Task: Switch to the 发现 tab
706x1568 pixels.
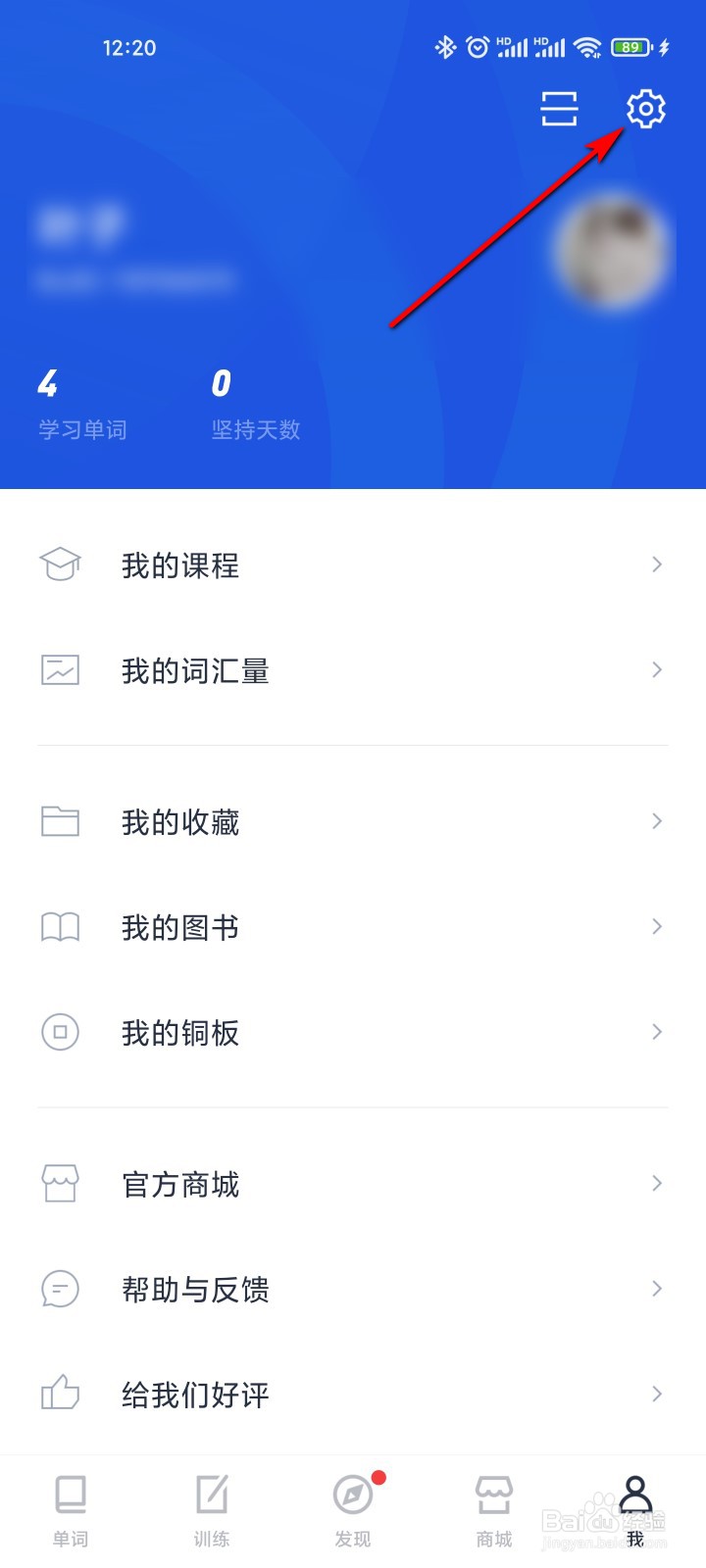Action: click(x=353, y=1512)
